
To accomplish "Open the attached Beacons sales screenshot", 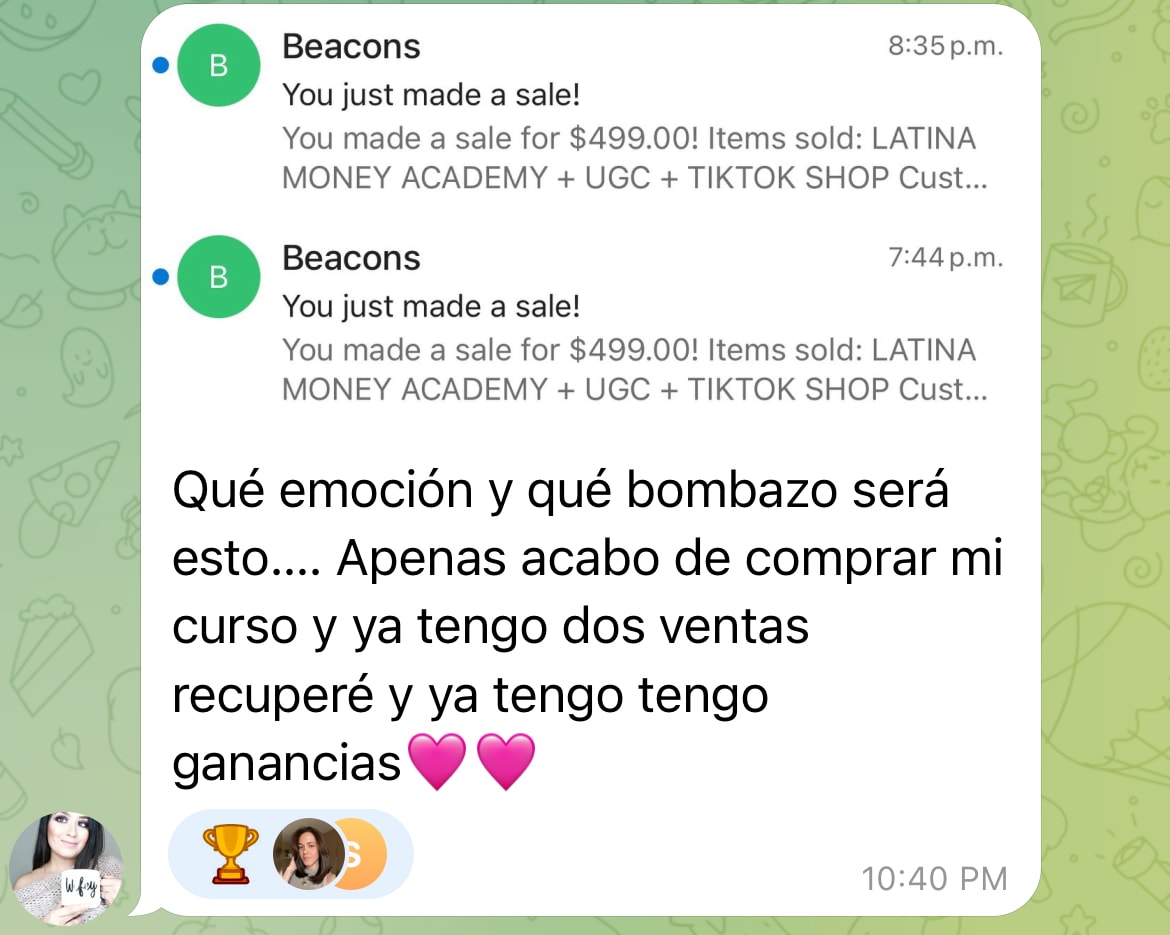I will (590, 218).
